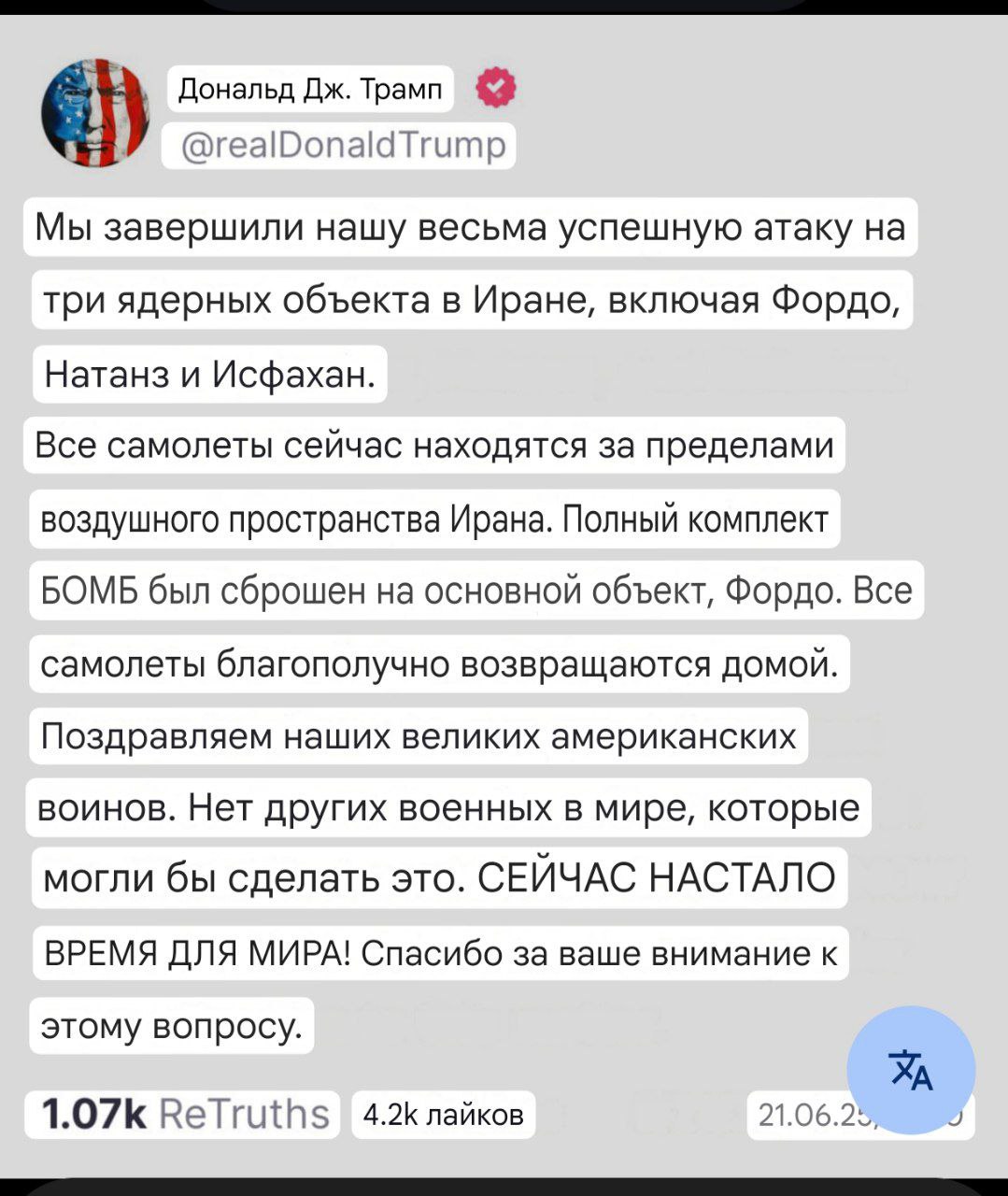Image resolution: width=1008 pixels, height=1196 pixels.
Task: Tap the floating translate button
Action: [x=911, y=1070]
